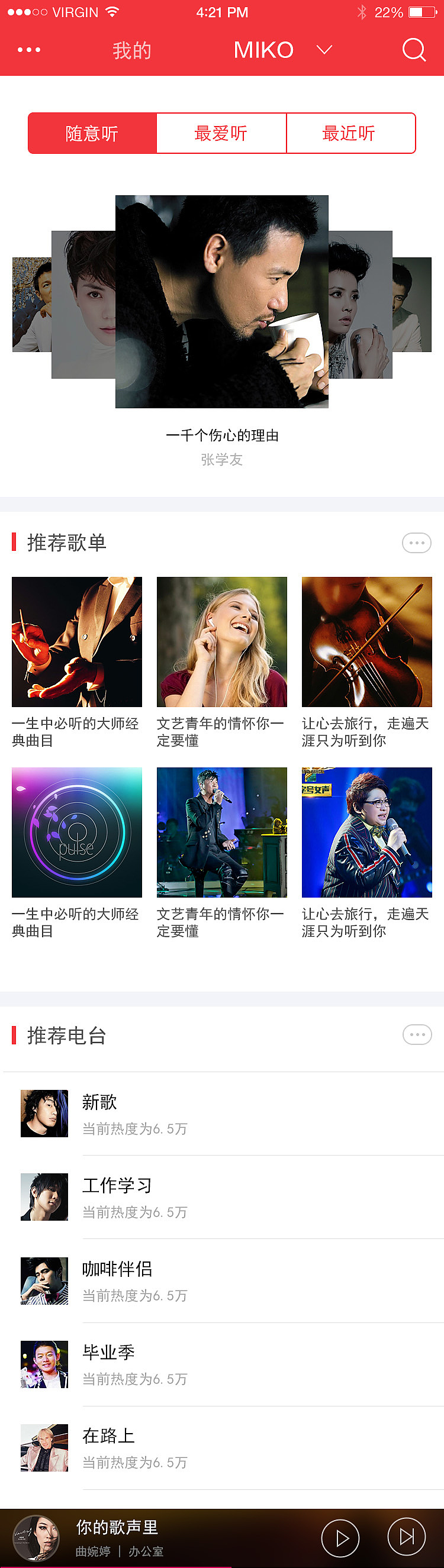Open the violin playlist 让心去旅行
The height and width of the screenshot is (1568, 444).
(x=366, y=642)
